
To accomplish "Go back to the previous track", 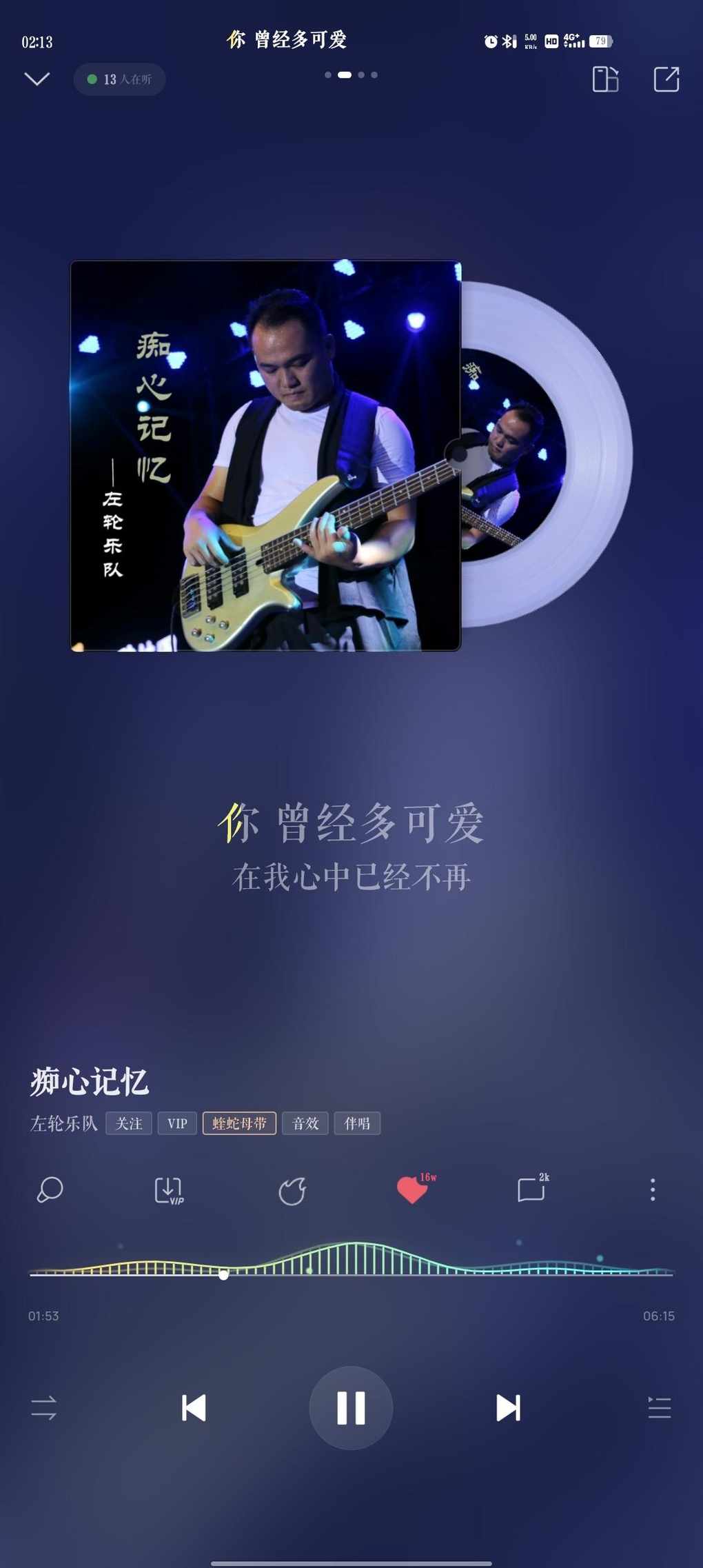I will (x=194, y=1408).
